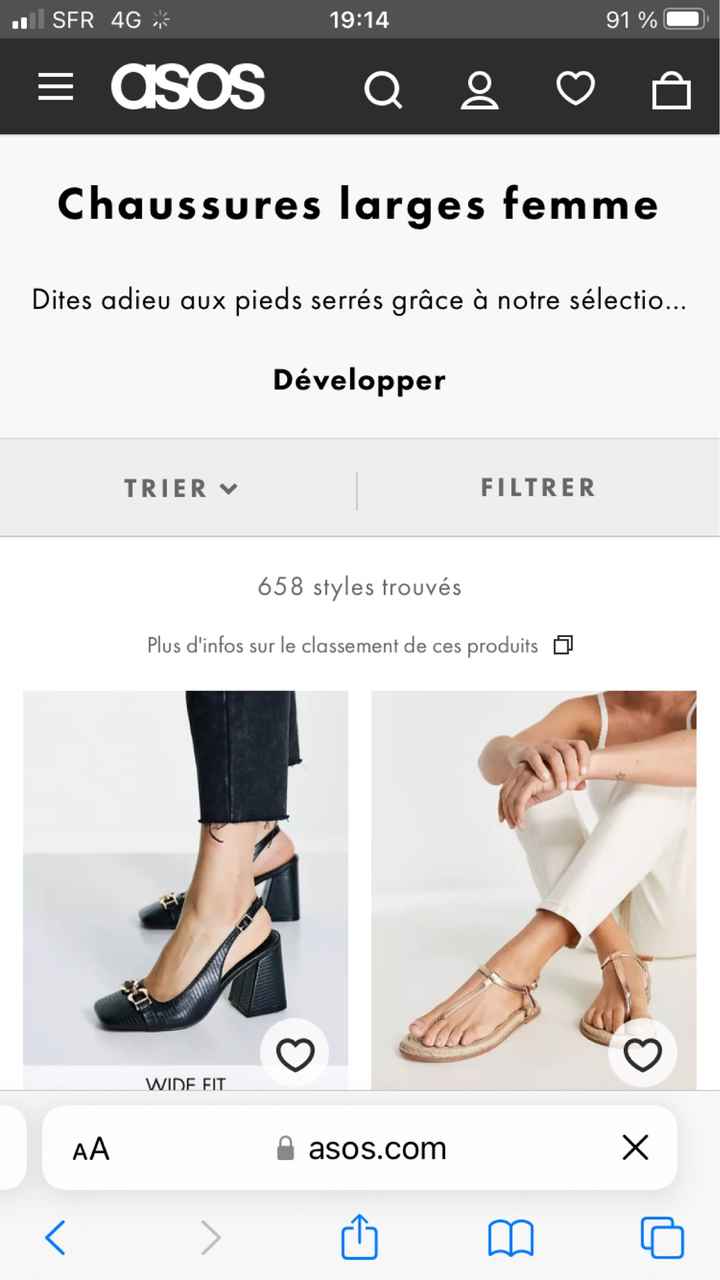Open Safari's open tabs view
720x1280 pixels.
click(x=662, y=1237)
